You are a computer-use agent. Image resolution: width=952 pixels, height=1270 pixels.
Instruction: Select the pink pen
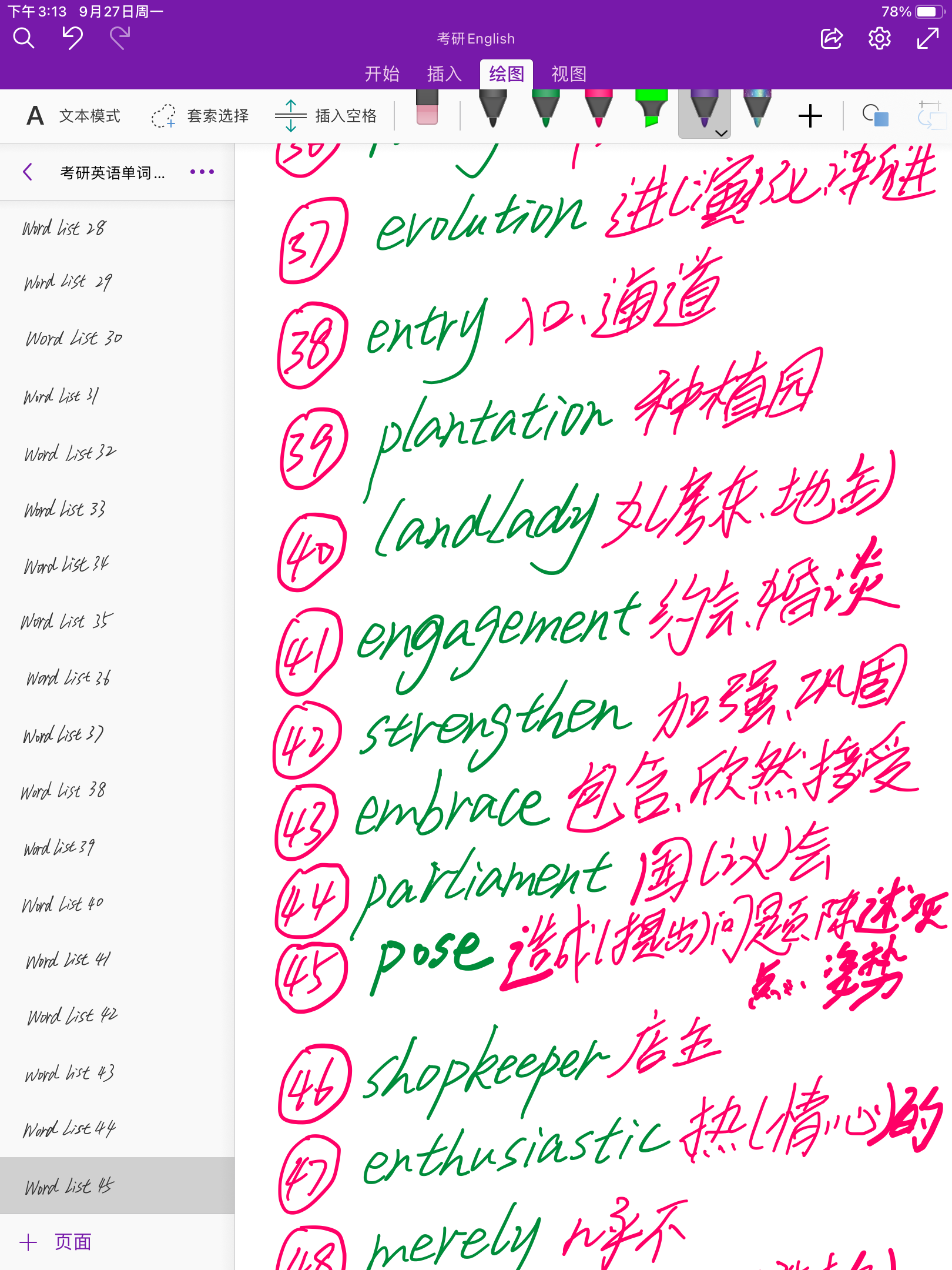[x=598, y=109]
